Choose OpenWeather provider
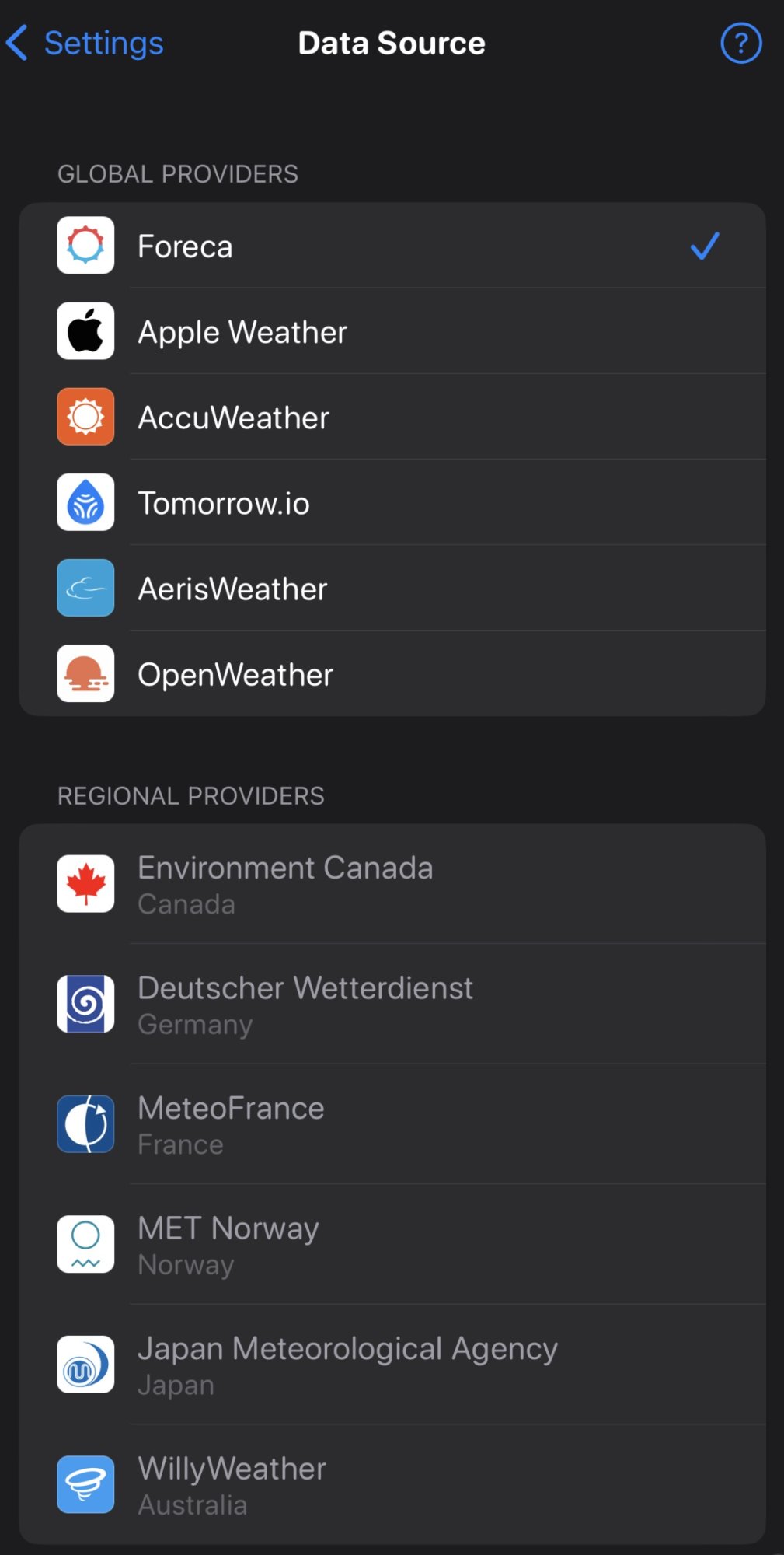Viewport: 784px width, 1555px height. [x=392, y=674]
